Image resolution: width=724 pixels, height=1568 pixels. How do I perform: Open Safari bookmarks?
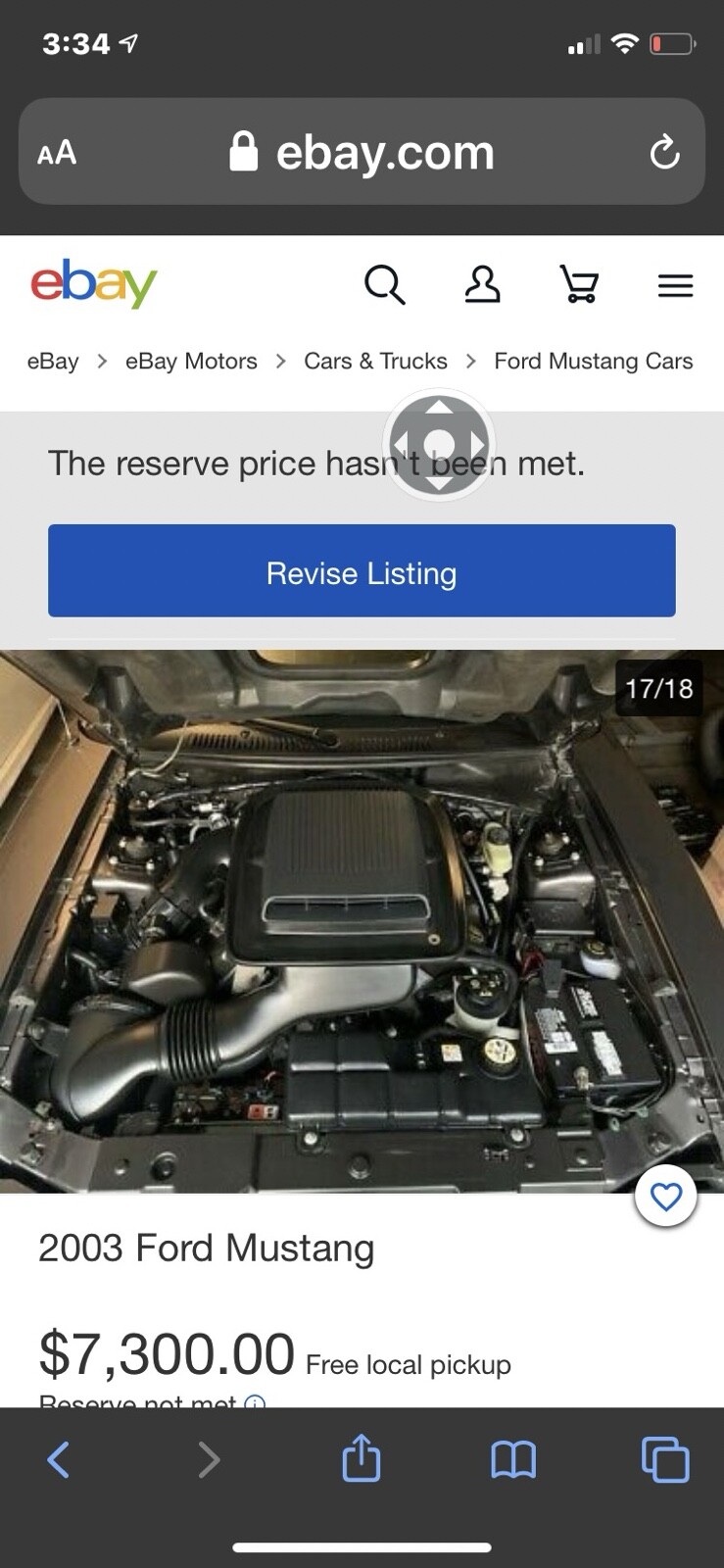click(x=513, y=1459)
